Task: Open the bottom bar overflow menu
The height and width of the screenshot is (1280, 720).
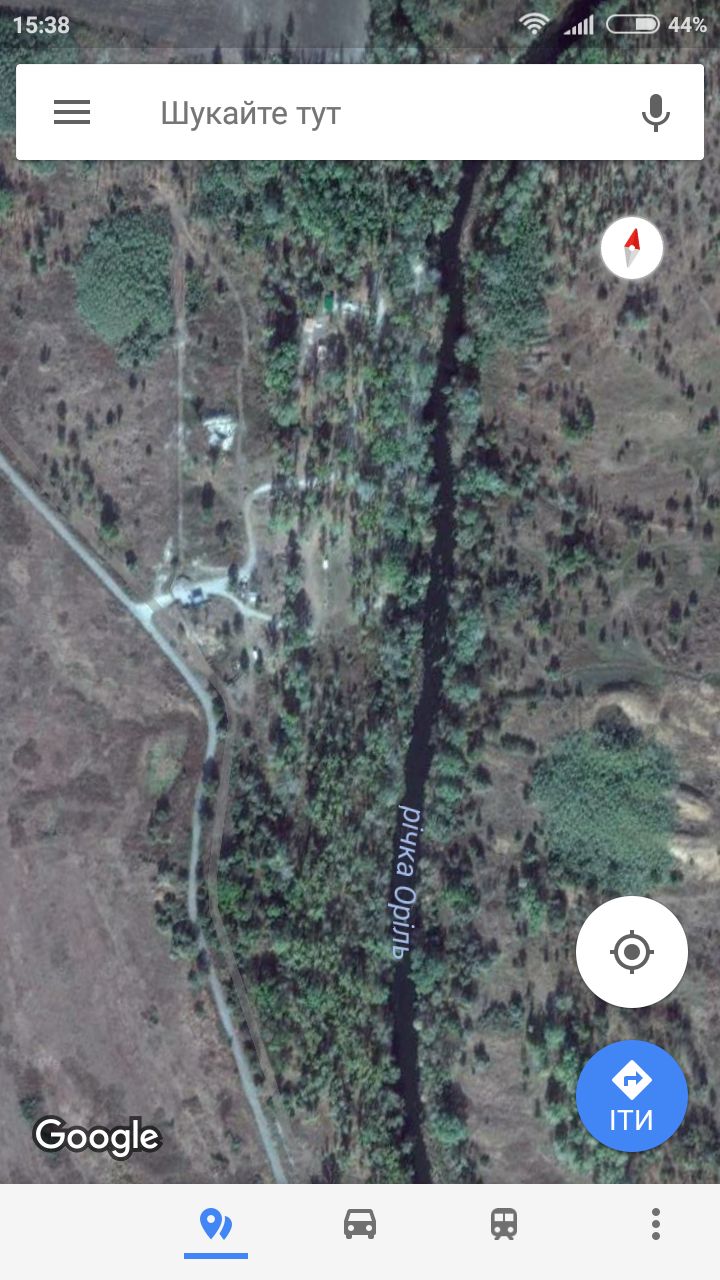Action: pyautogui.click(x=656, y=1224)
